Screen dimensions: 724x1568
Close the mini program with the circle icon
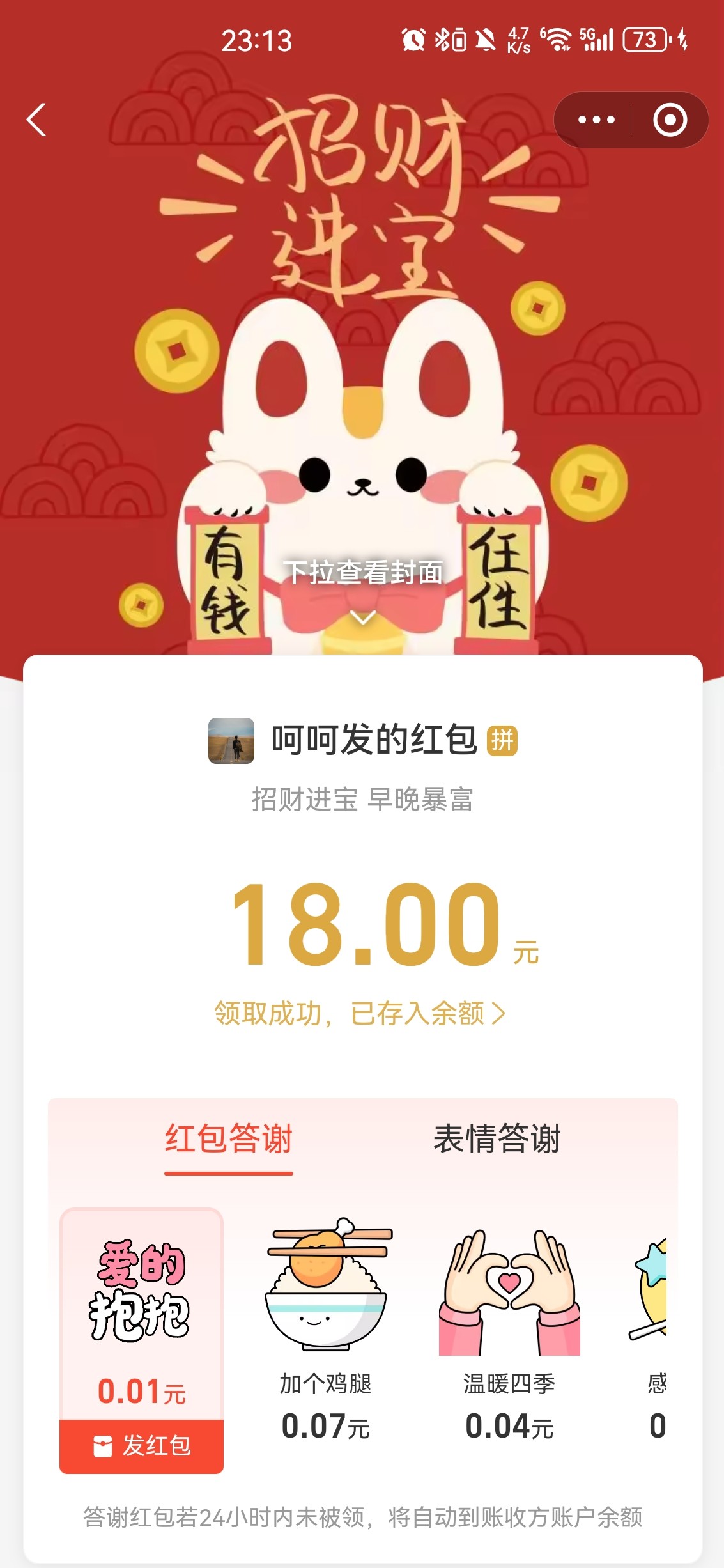coord(670,120)
